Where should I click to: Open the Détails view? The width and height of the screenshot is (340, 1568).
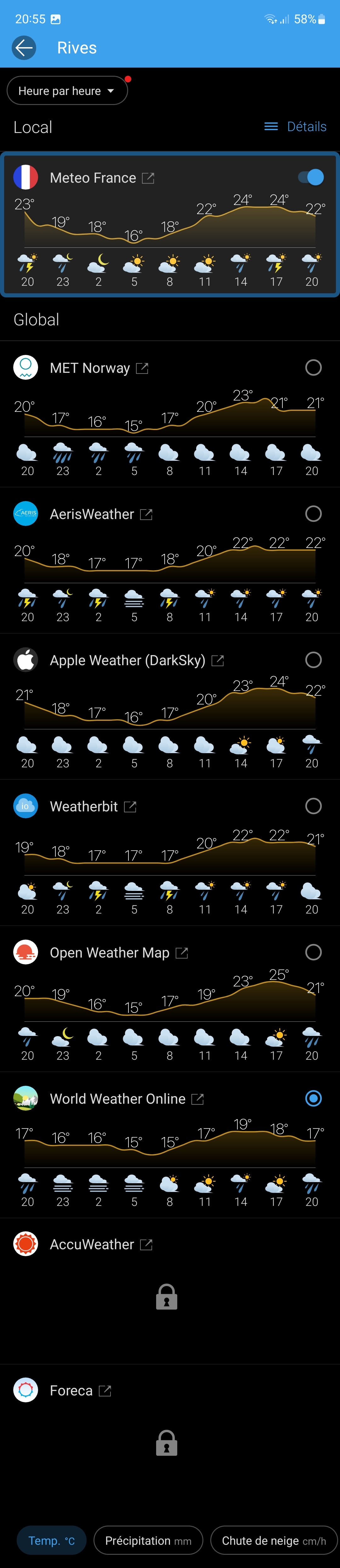[296, 127]
